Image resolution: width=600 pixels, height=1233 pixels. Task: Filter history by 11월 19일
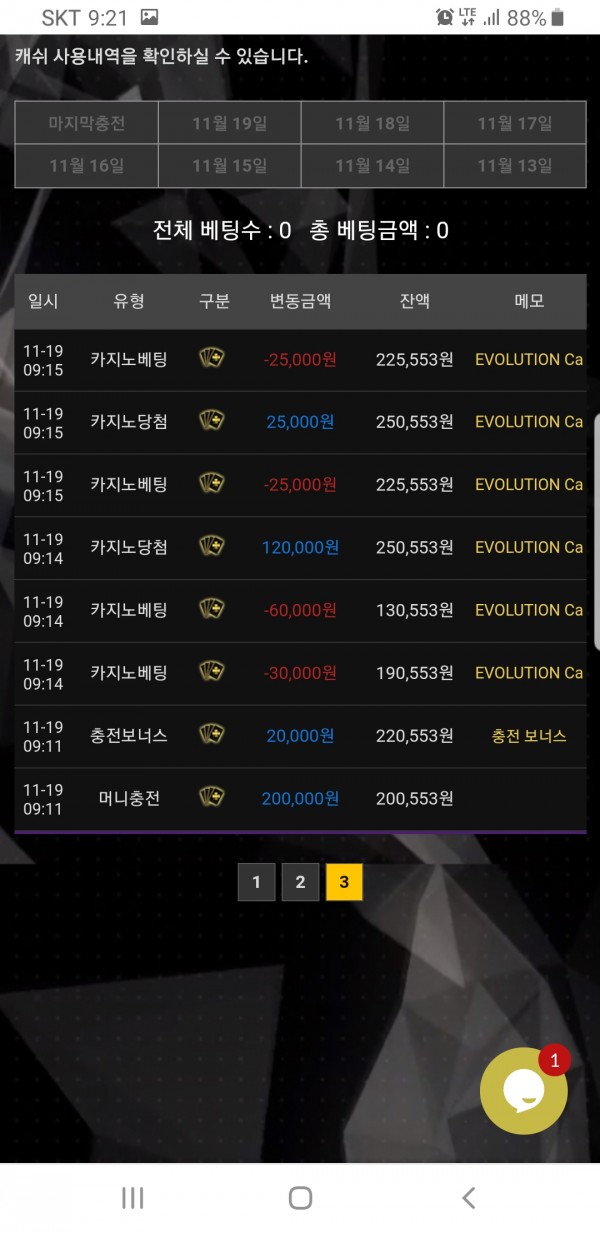pos(230,124)
